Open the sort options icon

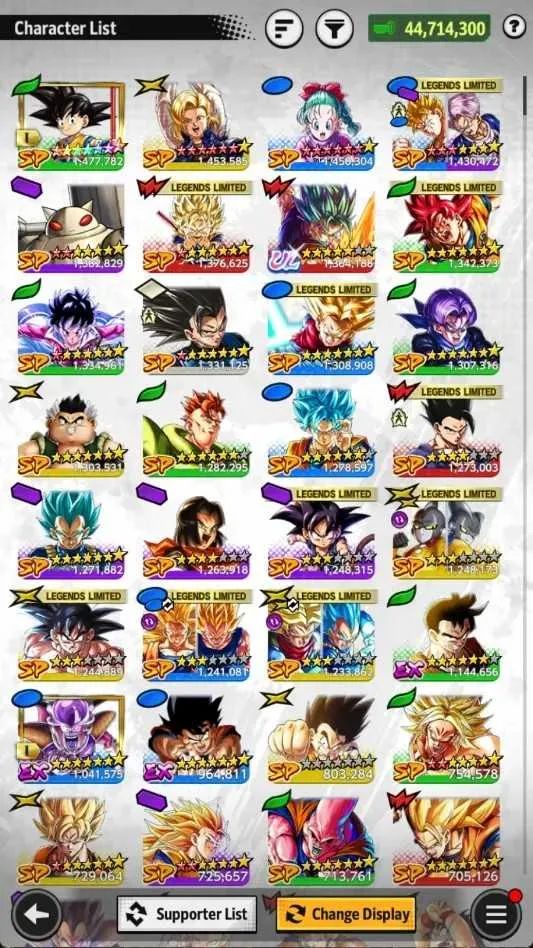tap(283, 28)
